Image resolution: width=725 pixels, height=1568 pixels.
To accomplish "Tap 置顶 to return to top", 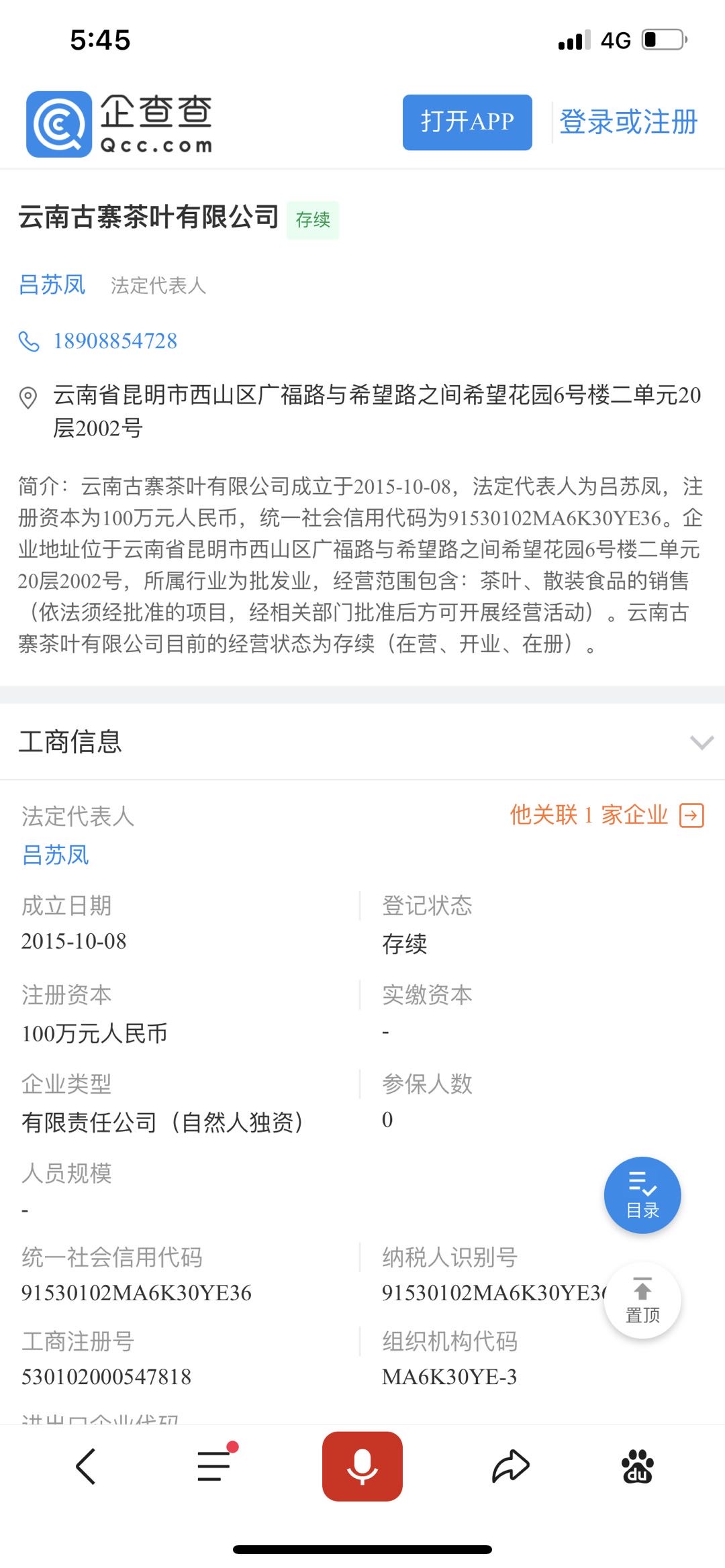I will pos(642,1300).
